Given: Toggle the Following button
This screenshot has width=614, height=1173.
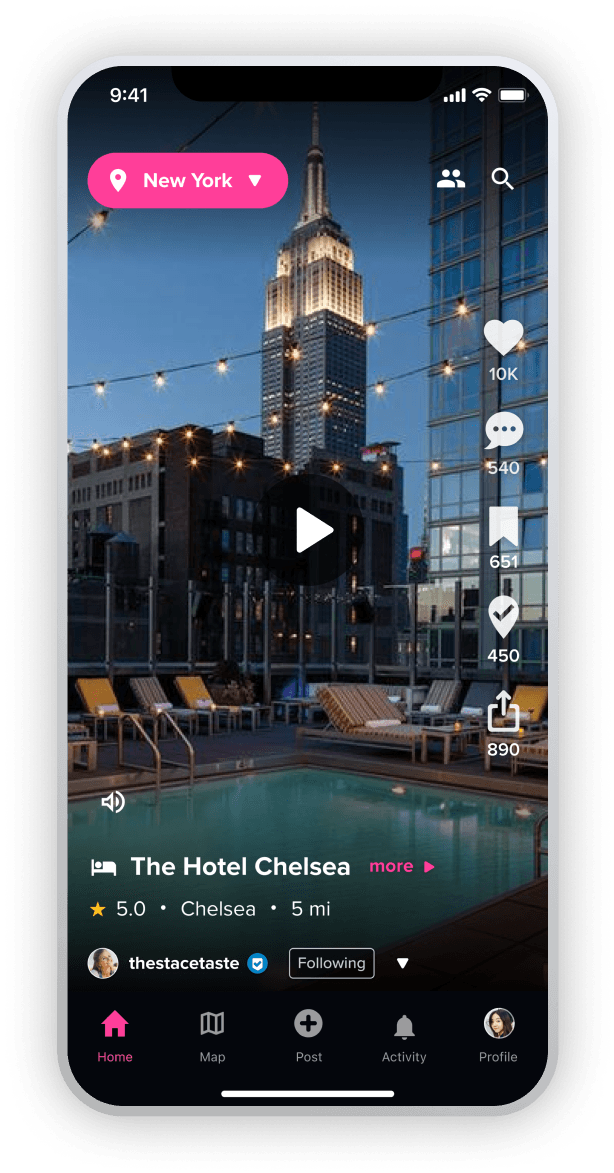Looking at the screenshot, I should coord(331,963).
